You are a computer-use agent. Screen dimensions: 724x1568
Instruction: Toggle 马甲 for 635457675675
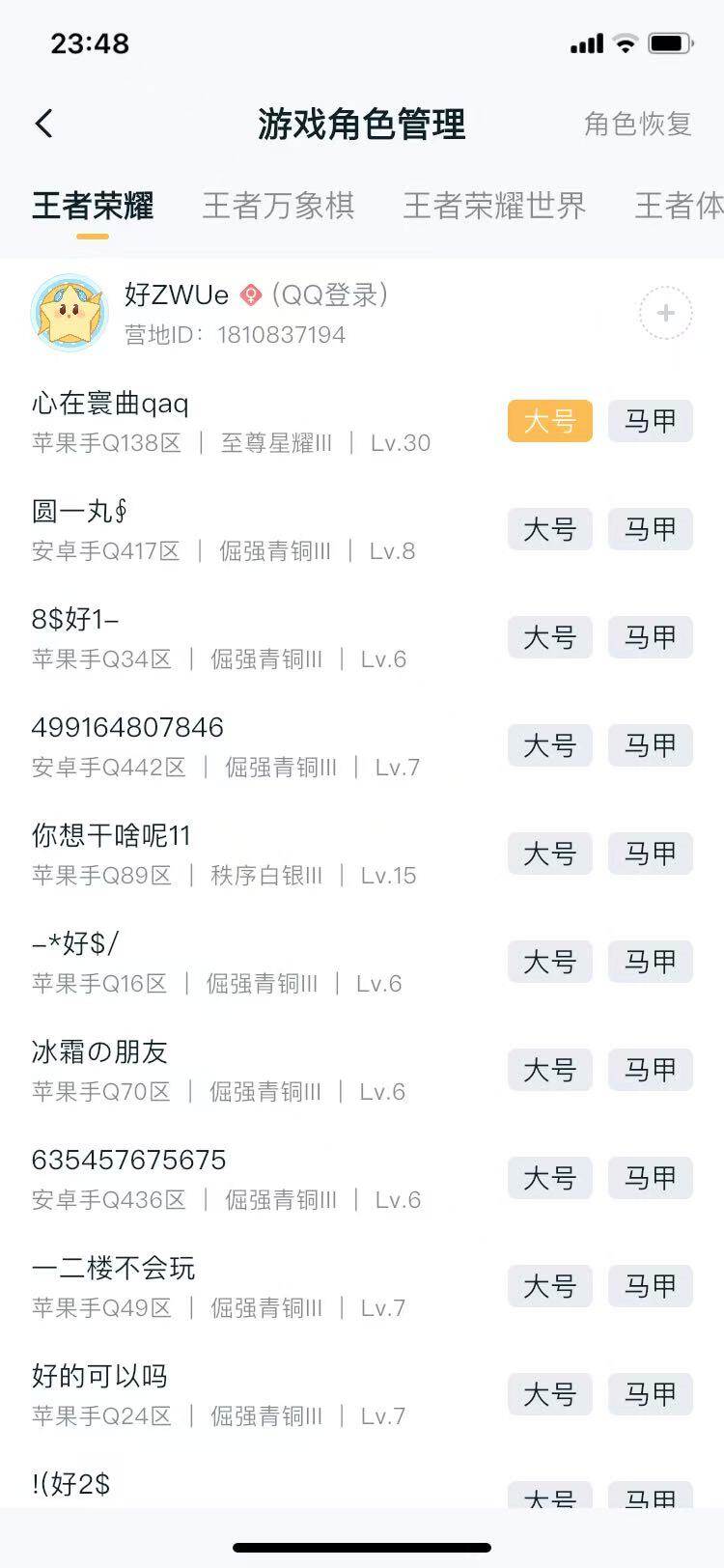650,1178
